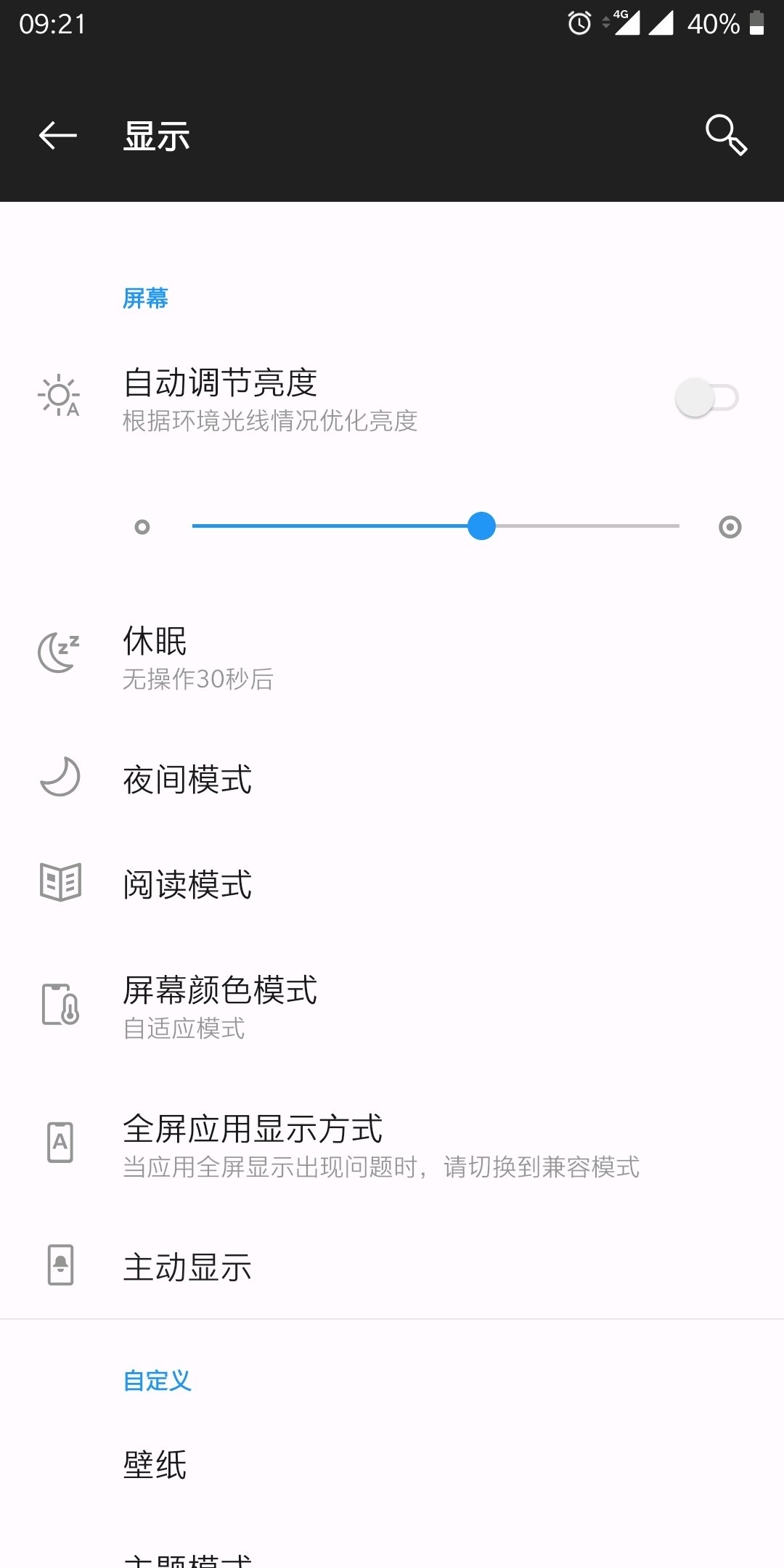
Task: Open the search magnifier in the app bar
Action: click(726, 135)
